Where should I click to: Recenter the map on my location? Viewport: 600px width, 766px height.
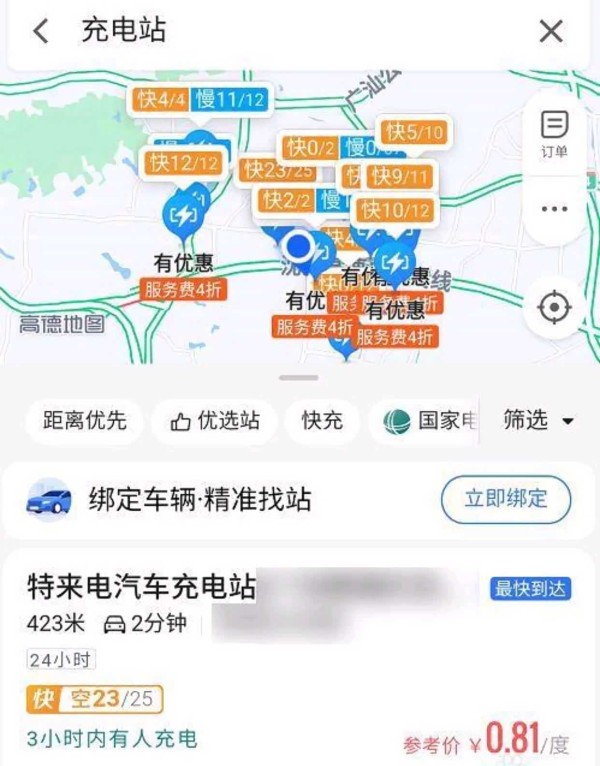(x=554, y=307)
